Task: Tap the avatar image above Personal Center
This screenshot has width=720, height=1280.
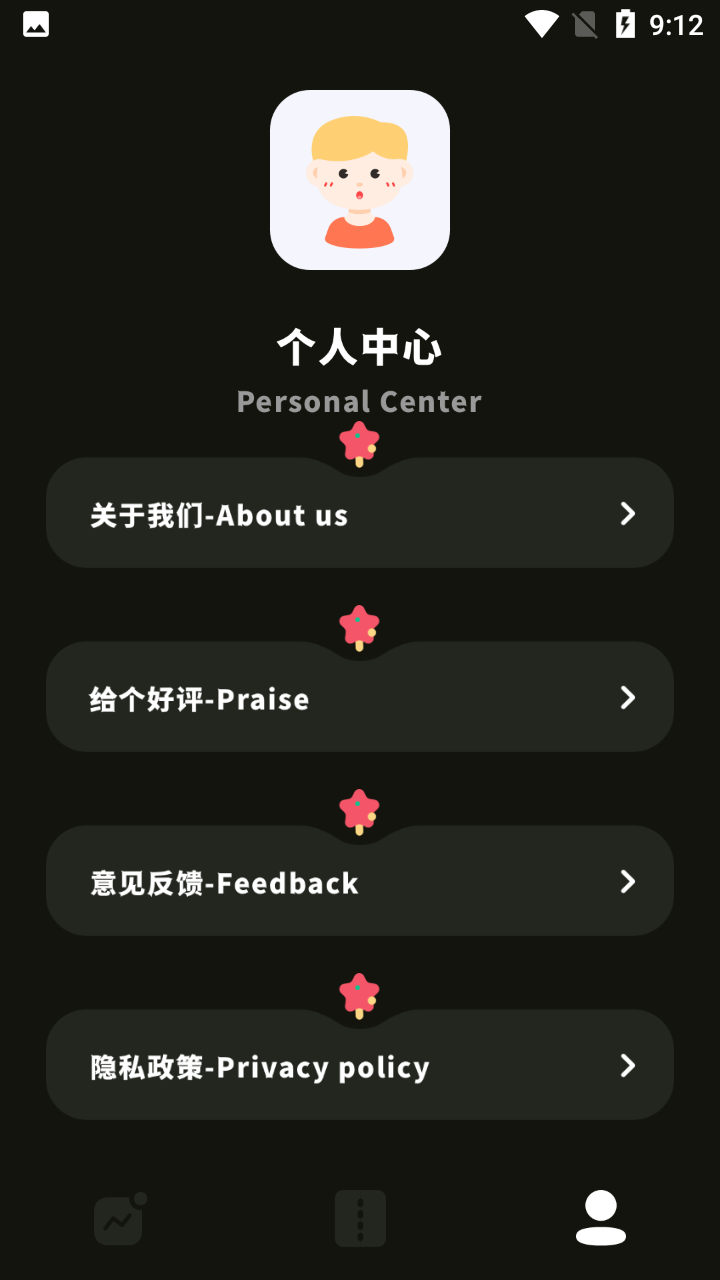Action: click(360, 179)
